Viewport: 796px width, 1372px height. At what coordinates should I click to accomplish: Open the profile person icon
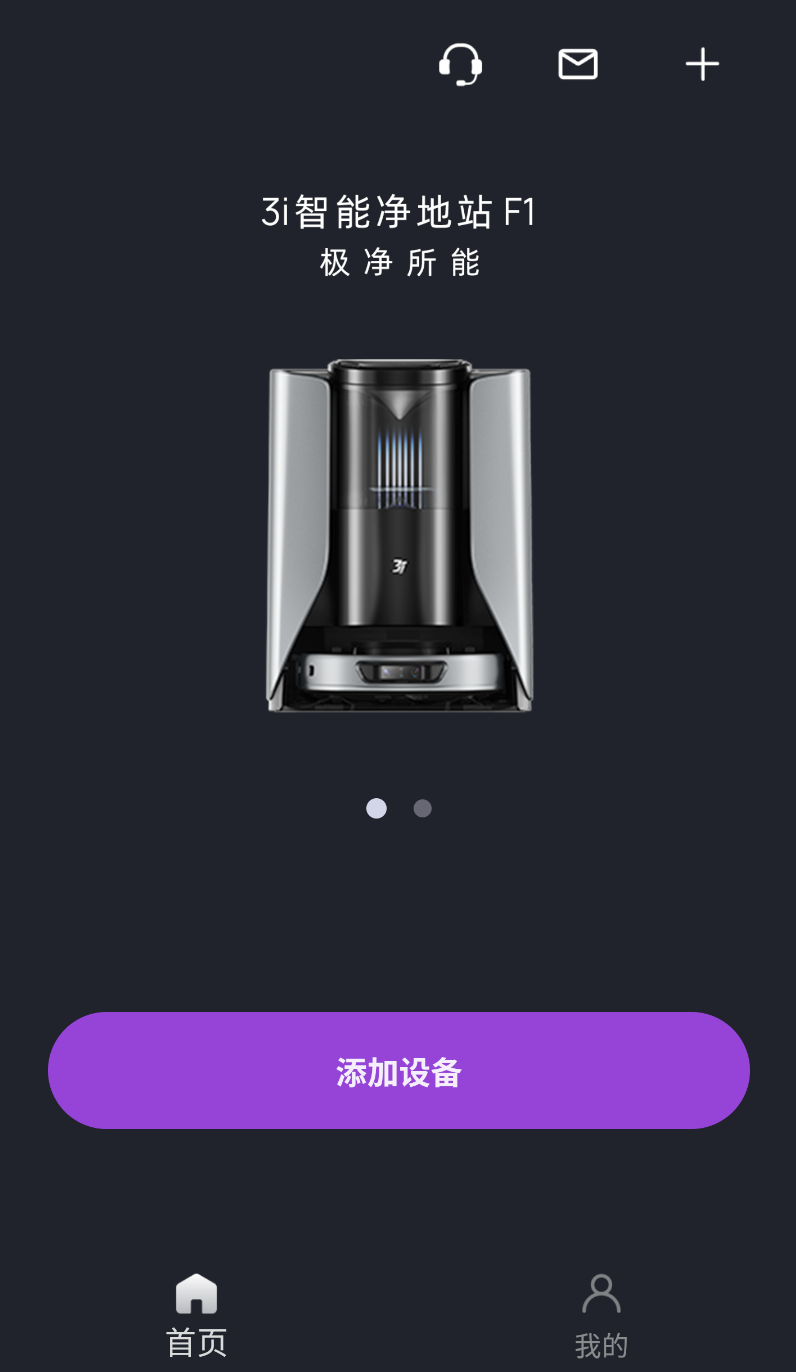pos(600,1295)
